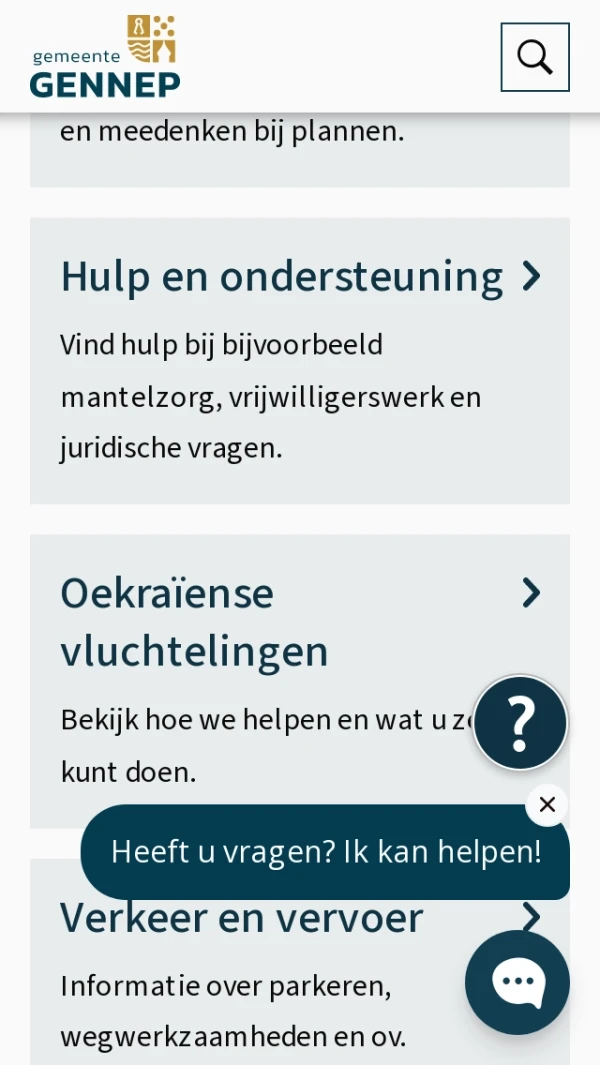Open the chat assistant button

pyautogui.click(x=517, y=982)
